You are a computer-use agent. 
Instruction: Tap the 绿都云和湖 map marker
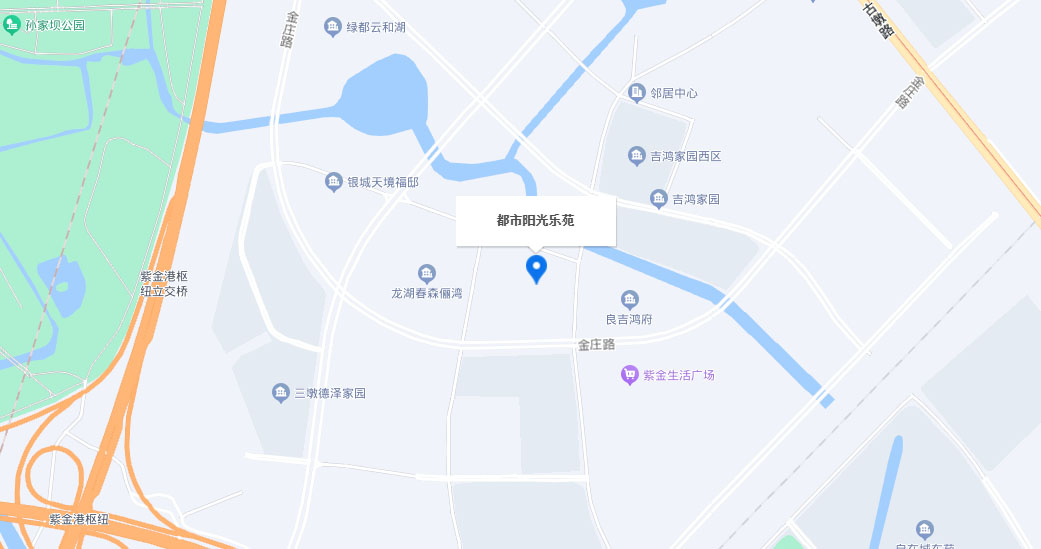[333, 27]
